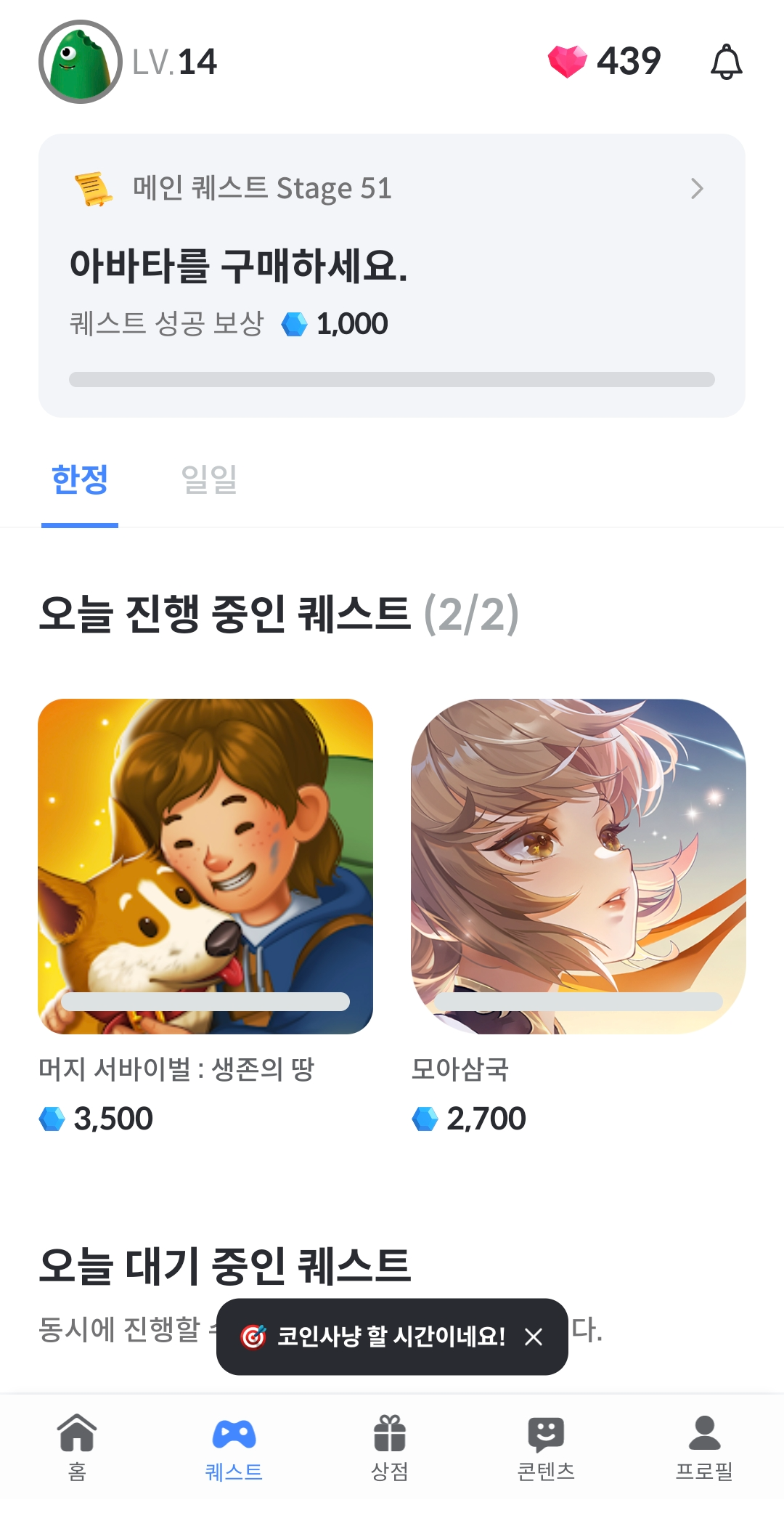This screenshot has width=784, height=1521.
Task: Open your LV.14 profile avatar
Action: pos(77,61)
